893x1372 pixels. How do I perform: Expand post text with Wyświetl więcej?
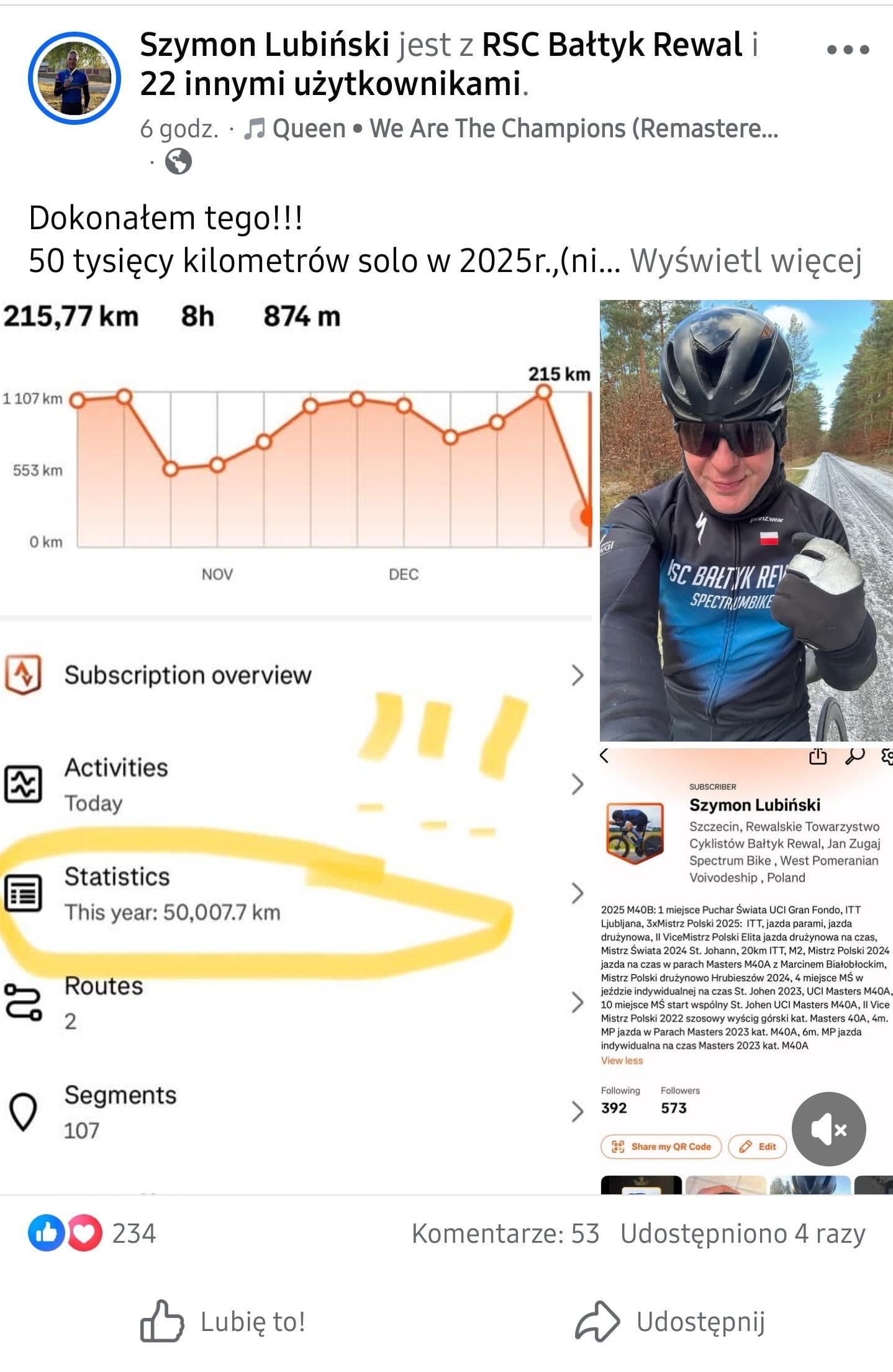[746, 261]
